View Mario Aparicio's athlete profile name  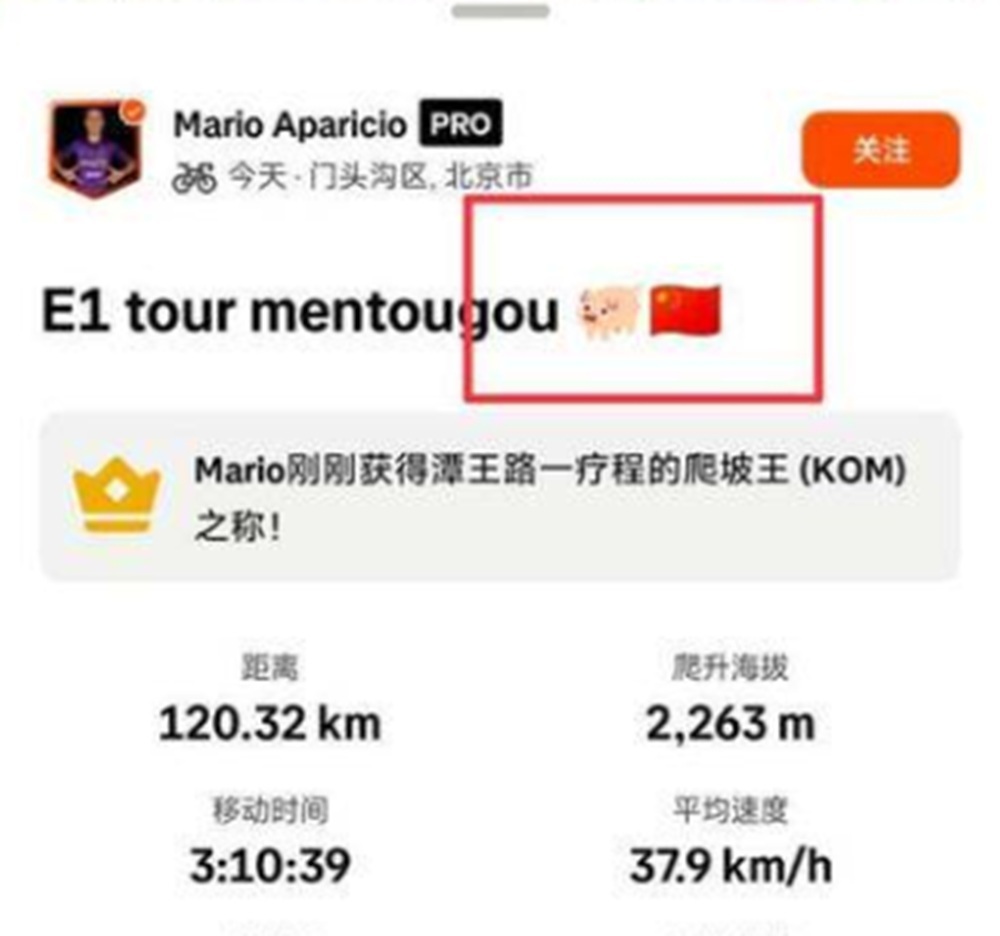tap(290, 126)
